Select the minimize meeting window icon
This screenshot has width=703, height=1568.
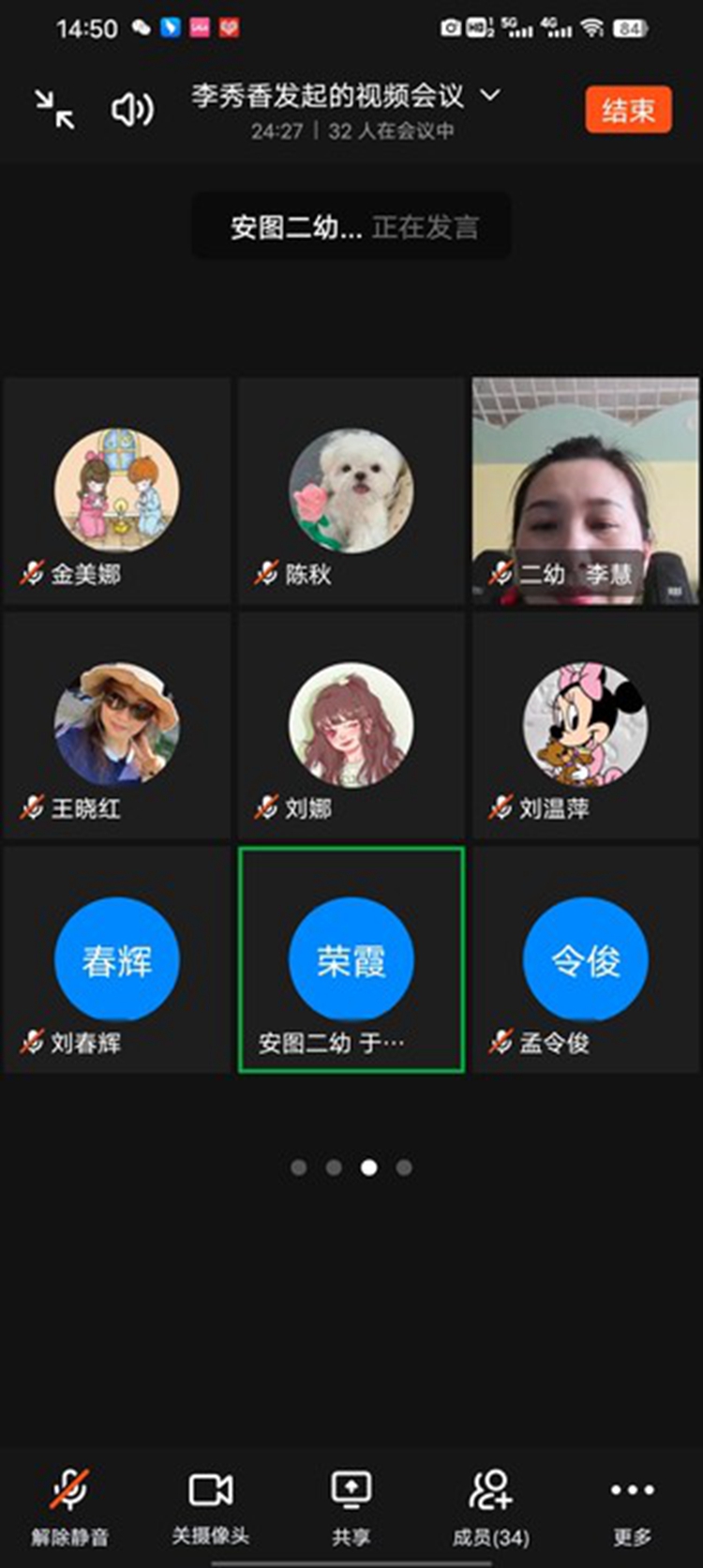pos(56,108)
